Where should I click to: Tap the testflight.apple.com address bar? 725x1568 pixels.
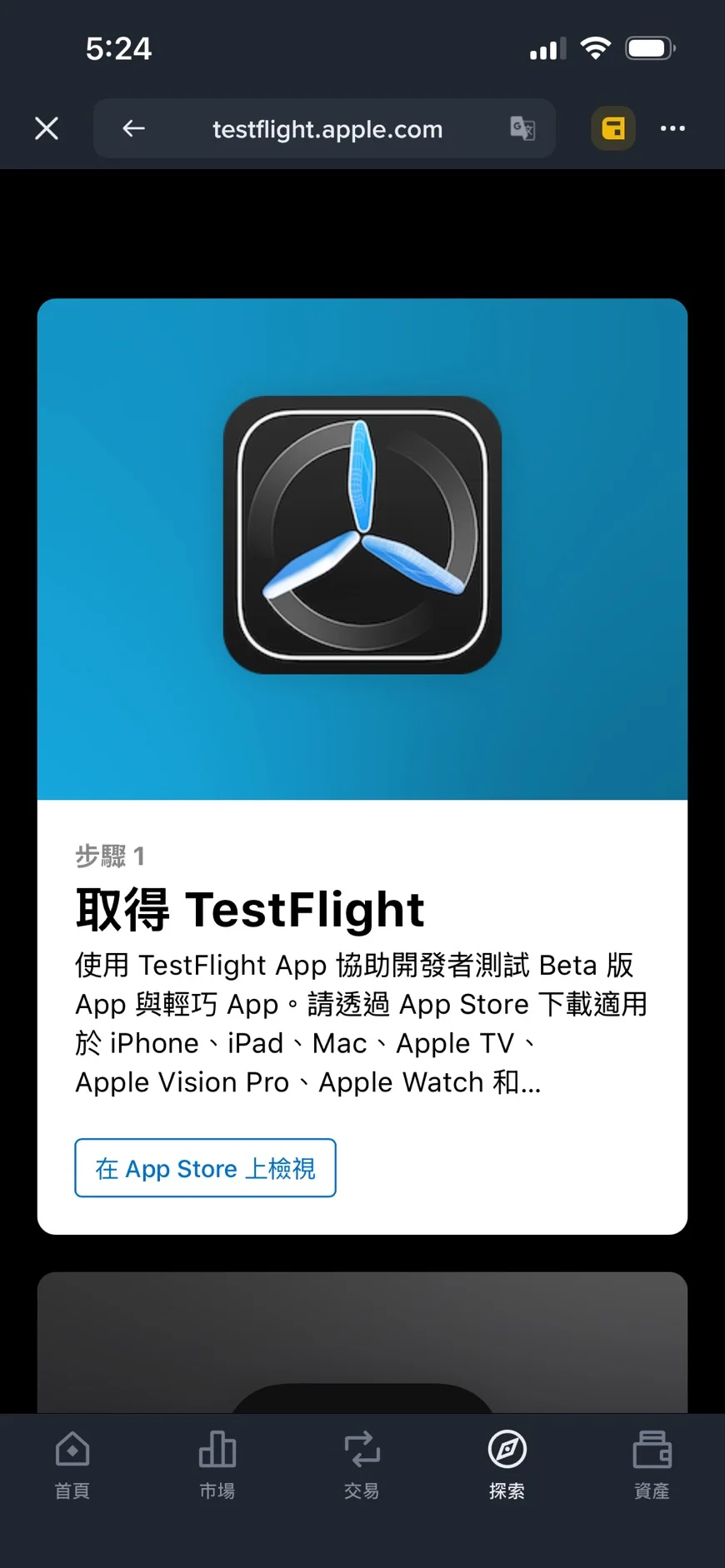326,128
